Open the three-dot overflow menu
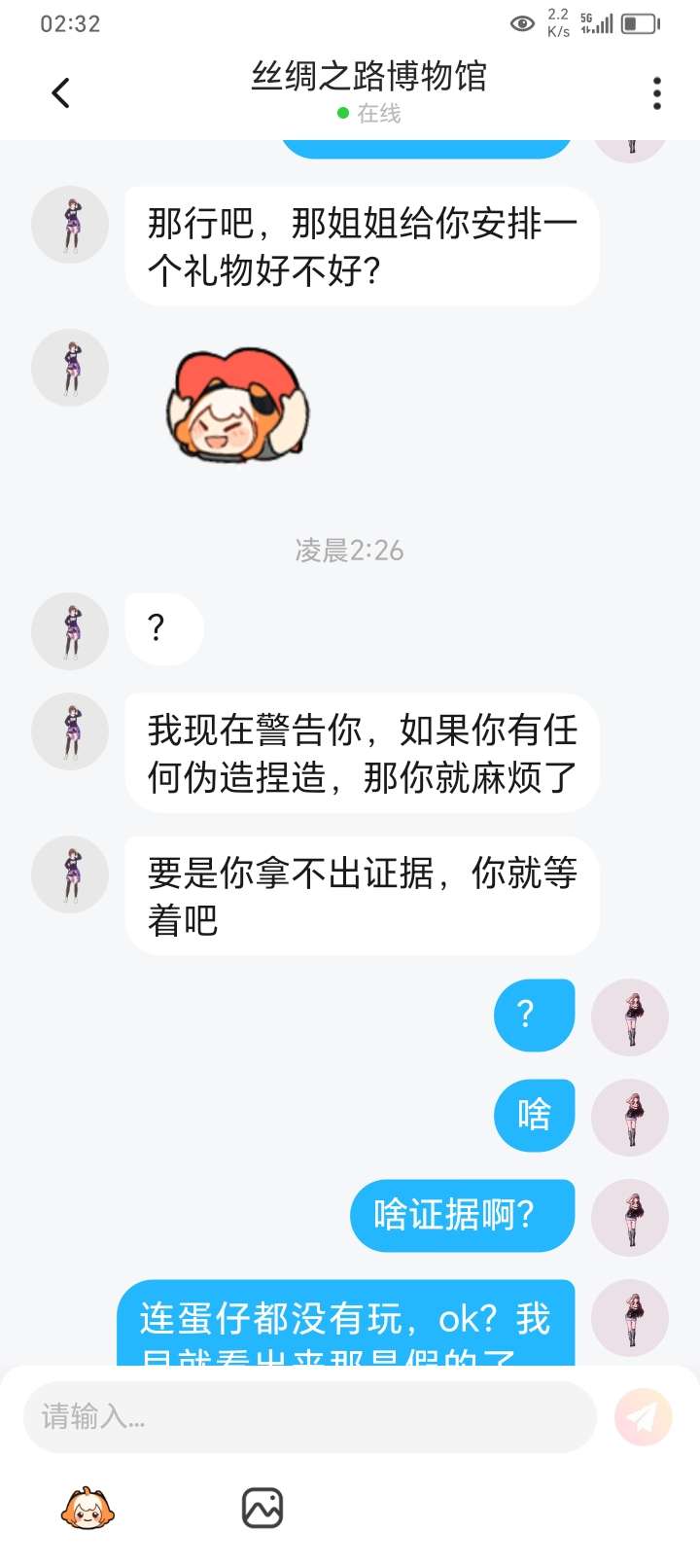The height and width of the screenshot is (1568, 700). 657,93
